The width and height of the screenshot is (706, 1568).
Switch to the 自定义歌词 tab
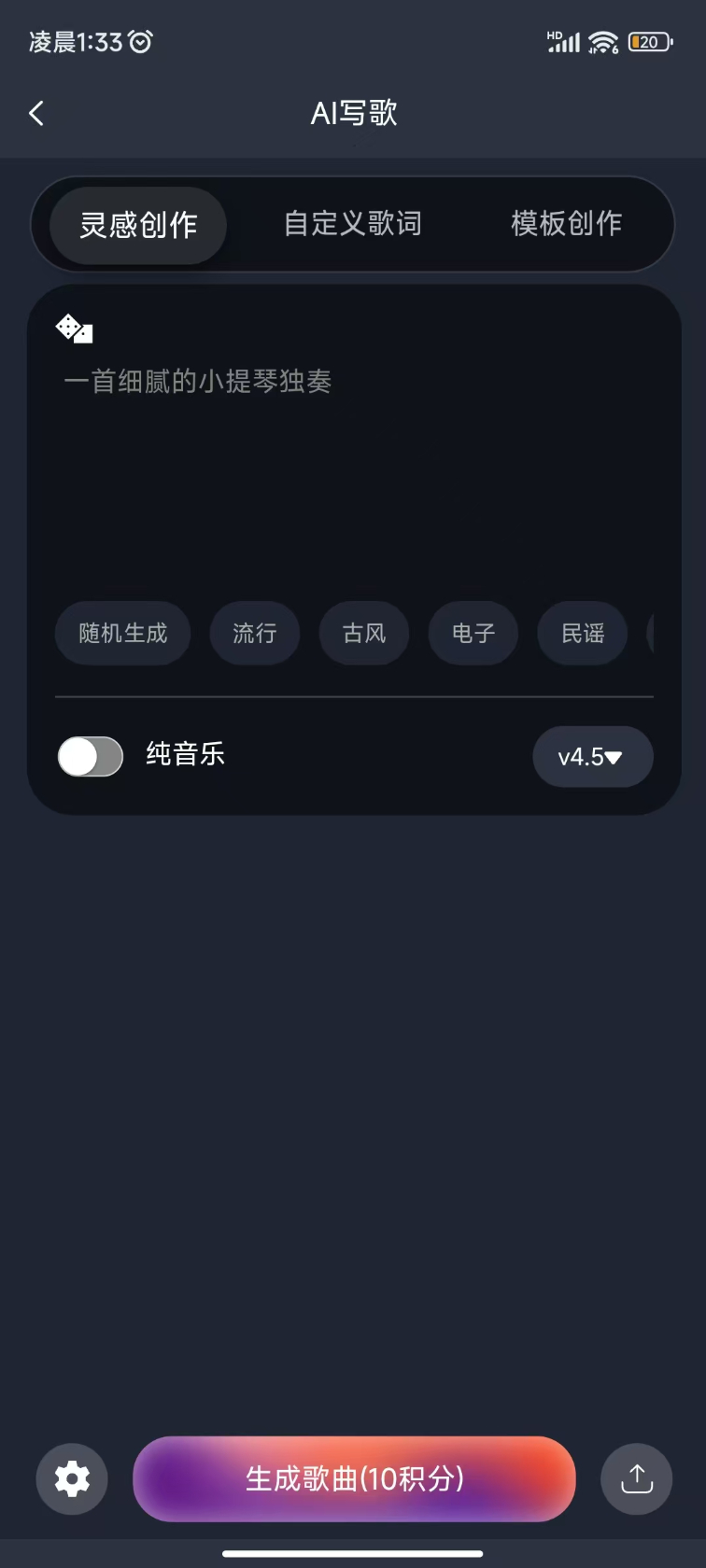coord(352,224)
